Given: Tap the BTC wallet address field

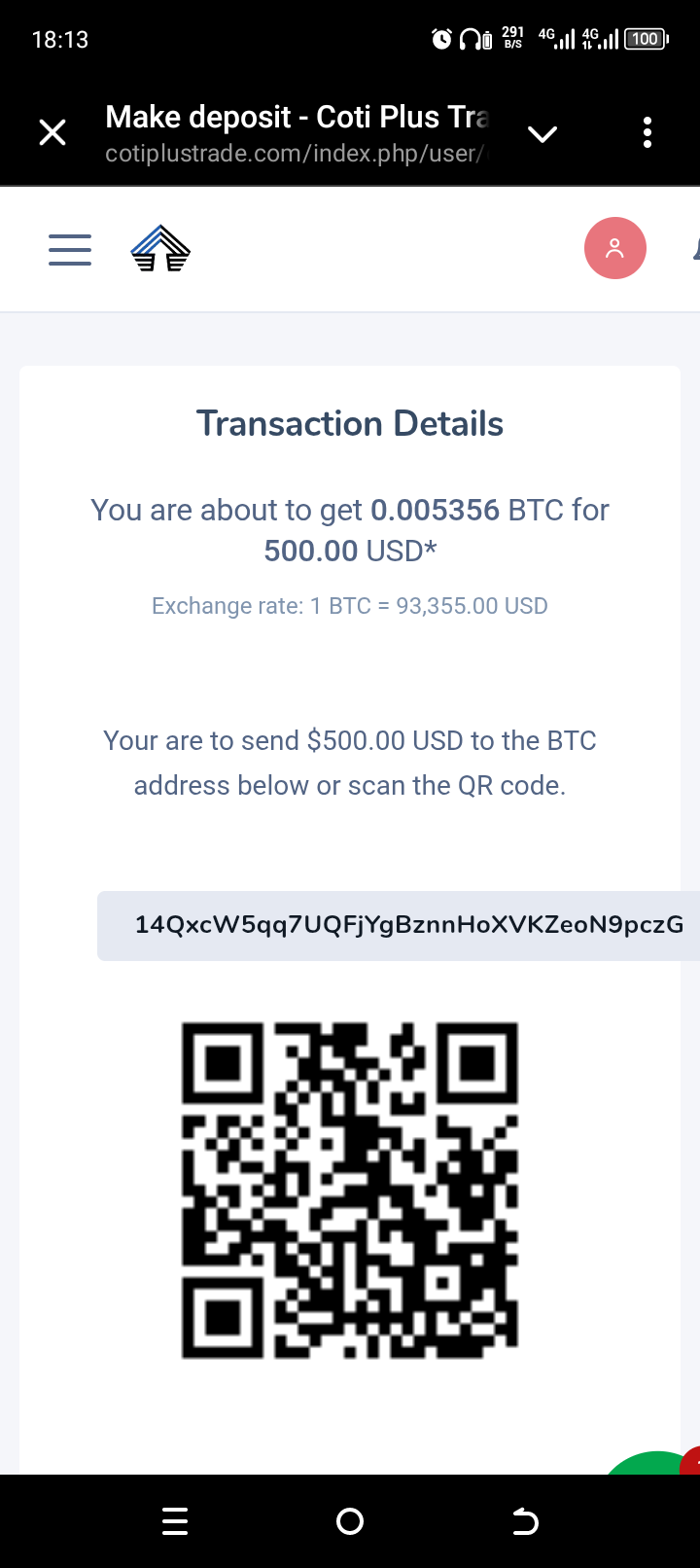Looking at the screenshot, I should point(399,925).
